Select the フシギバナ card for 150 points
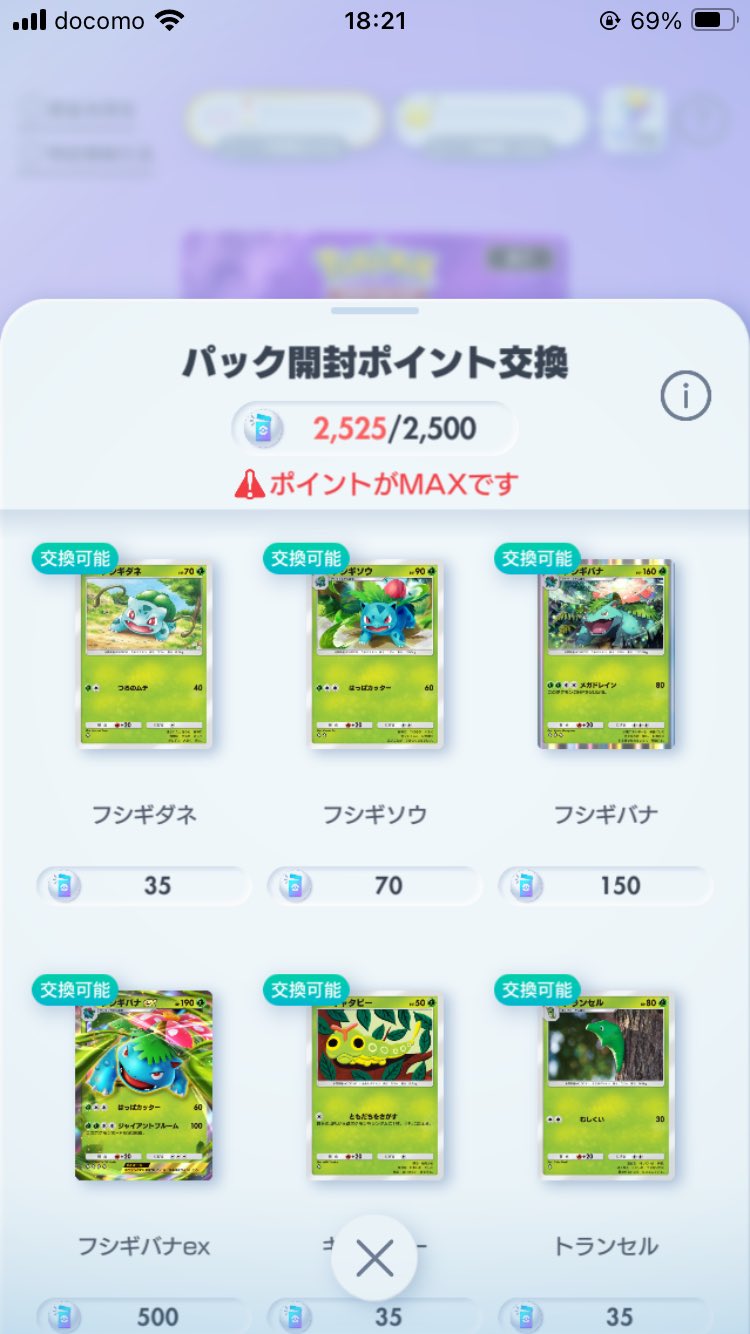The image size is (750, 1334). [606, 654]
